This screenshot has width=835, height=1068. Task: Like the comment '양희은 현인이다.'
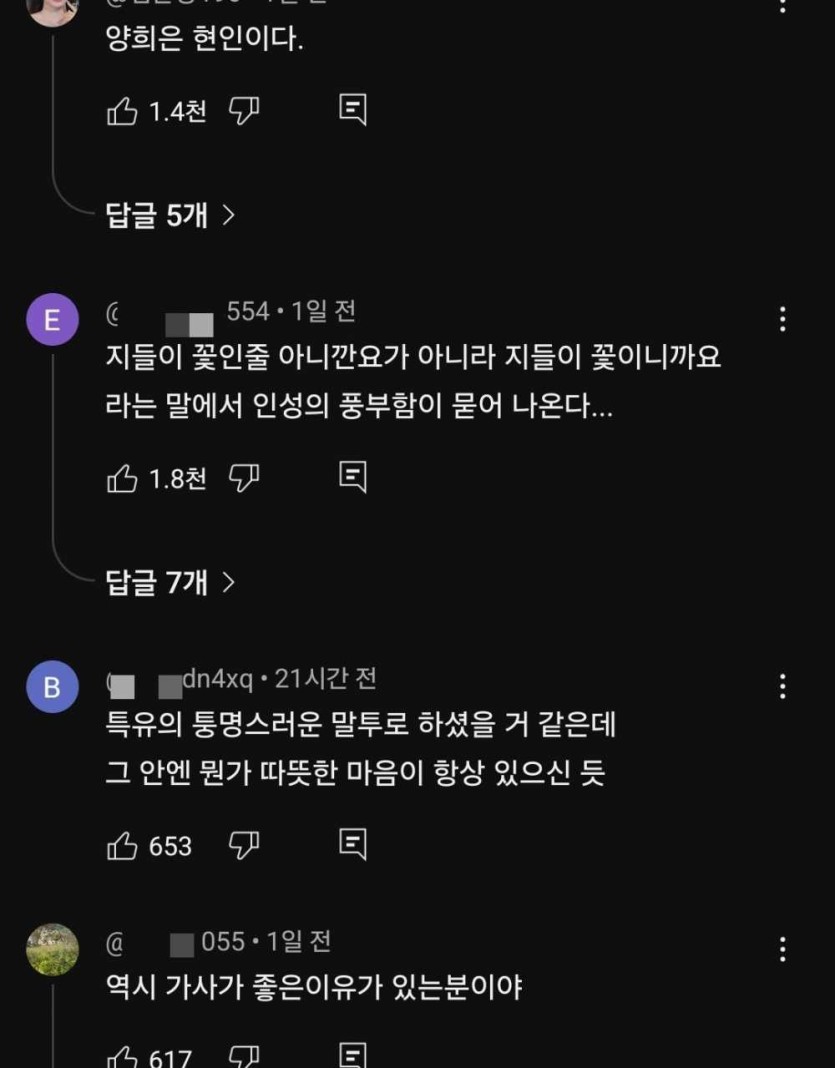[122, 110]
